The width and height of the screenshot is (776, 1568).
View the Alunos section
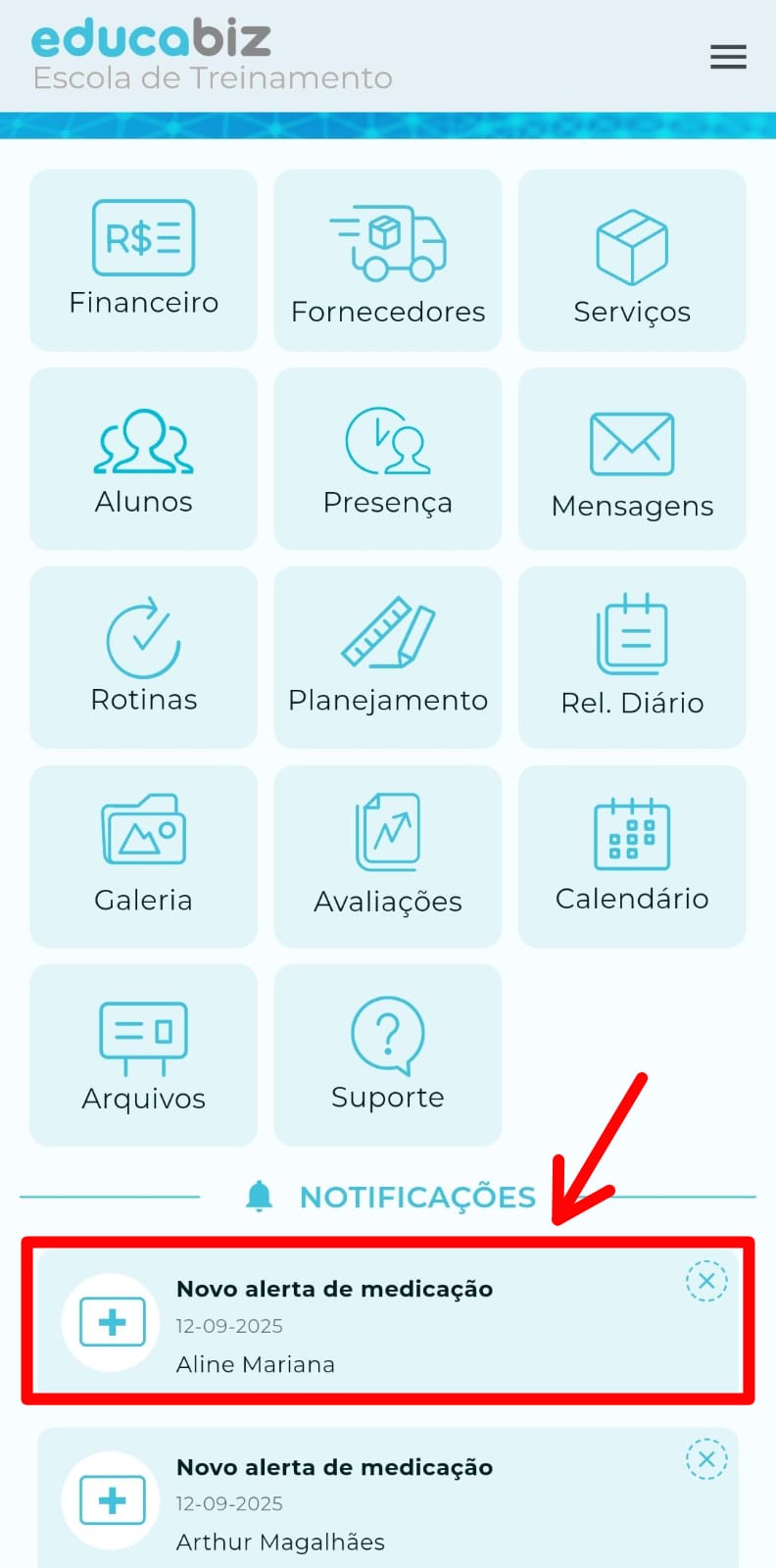click(143, 459)
